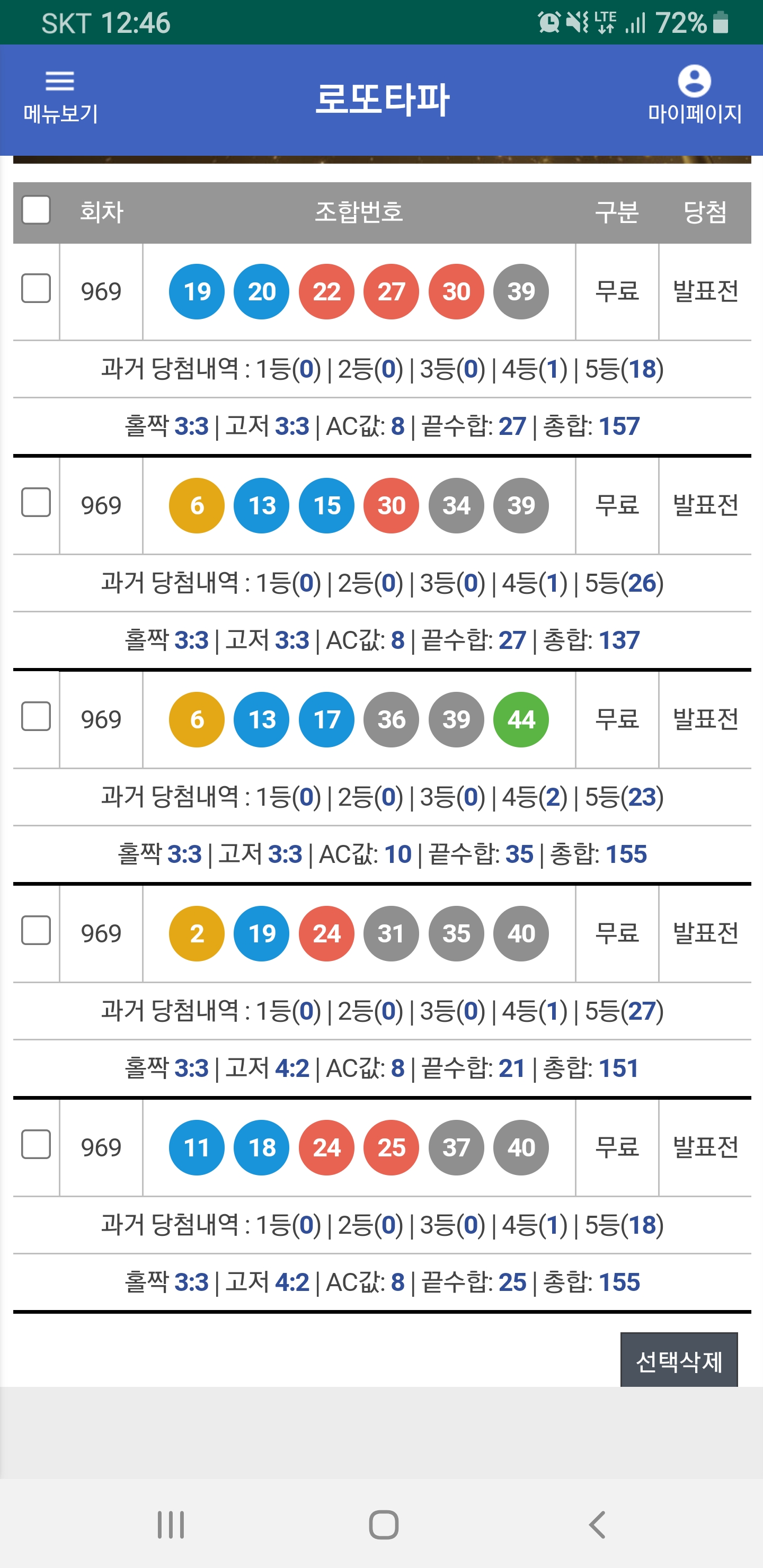Select the row with numbers 19 20 22 27 30 39
This screenshot has height=1568, width=763.
(x=36, y=289)
